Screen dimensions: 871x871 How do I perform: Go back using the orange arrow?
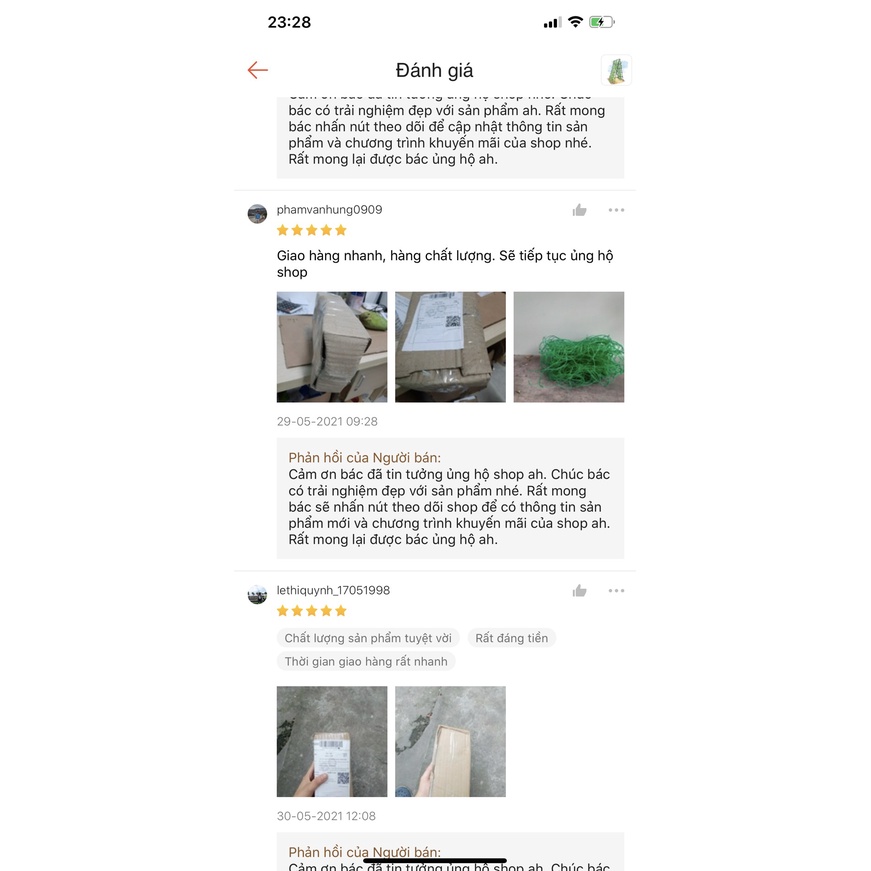(257, 70)
